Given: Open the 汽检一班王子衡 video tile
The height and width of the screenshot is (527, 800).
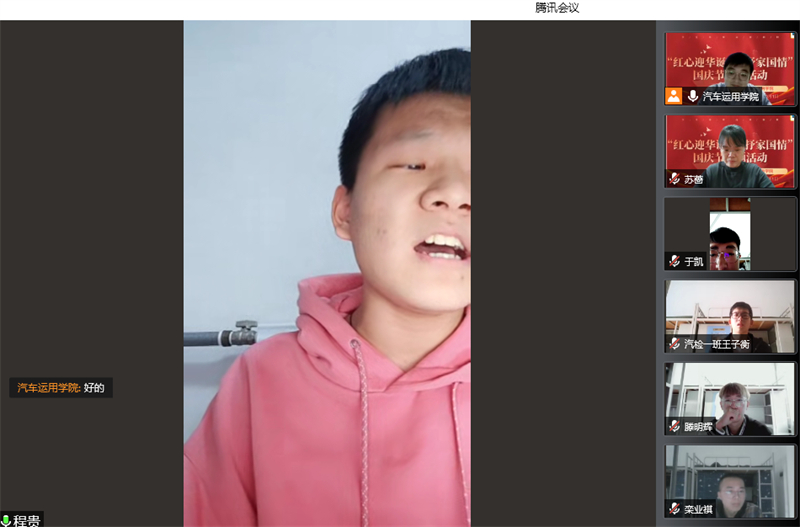Looking at the screenshot, I should point(730,316).
